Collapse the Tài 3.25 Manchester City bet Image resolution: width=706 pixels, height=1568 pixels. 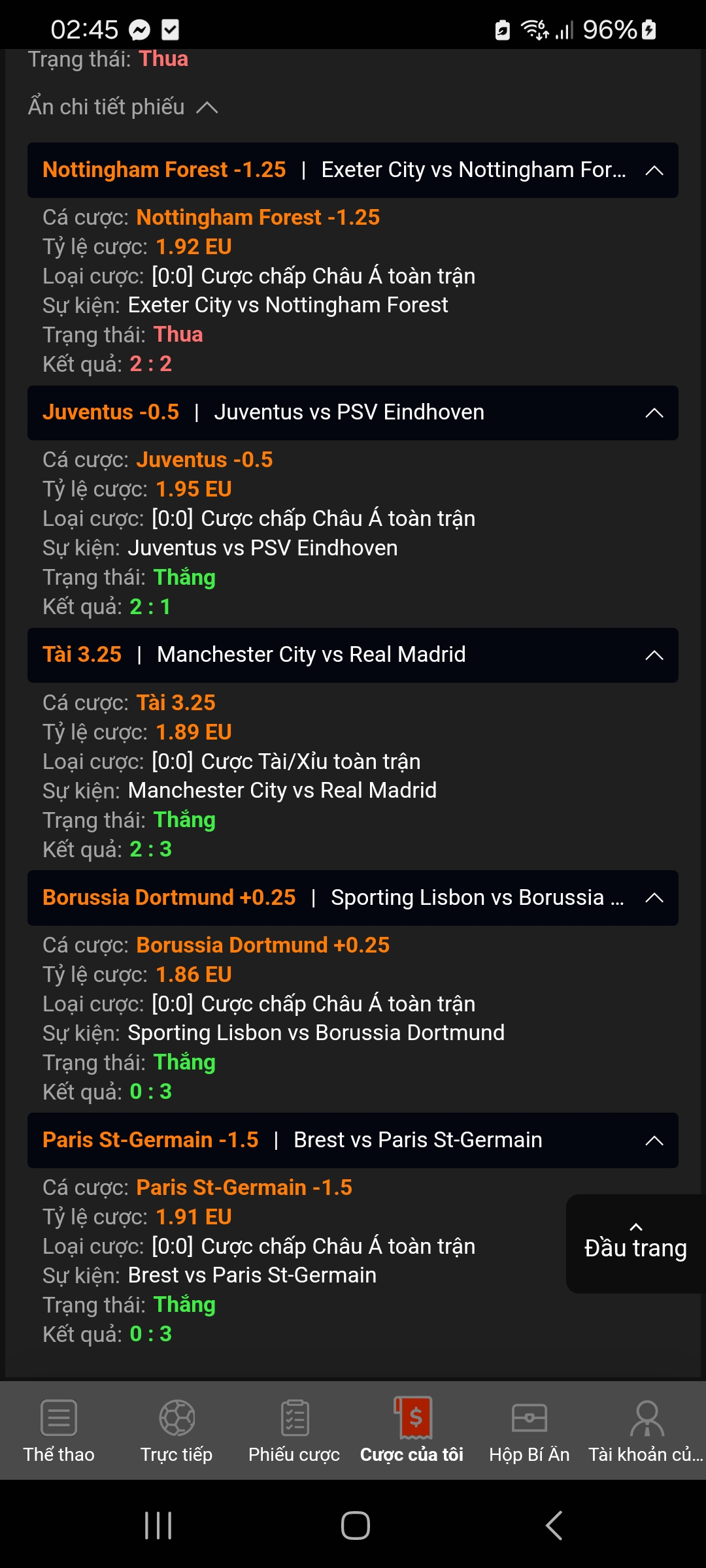[654, 655]
